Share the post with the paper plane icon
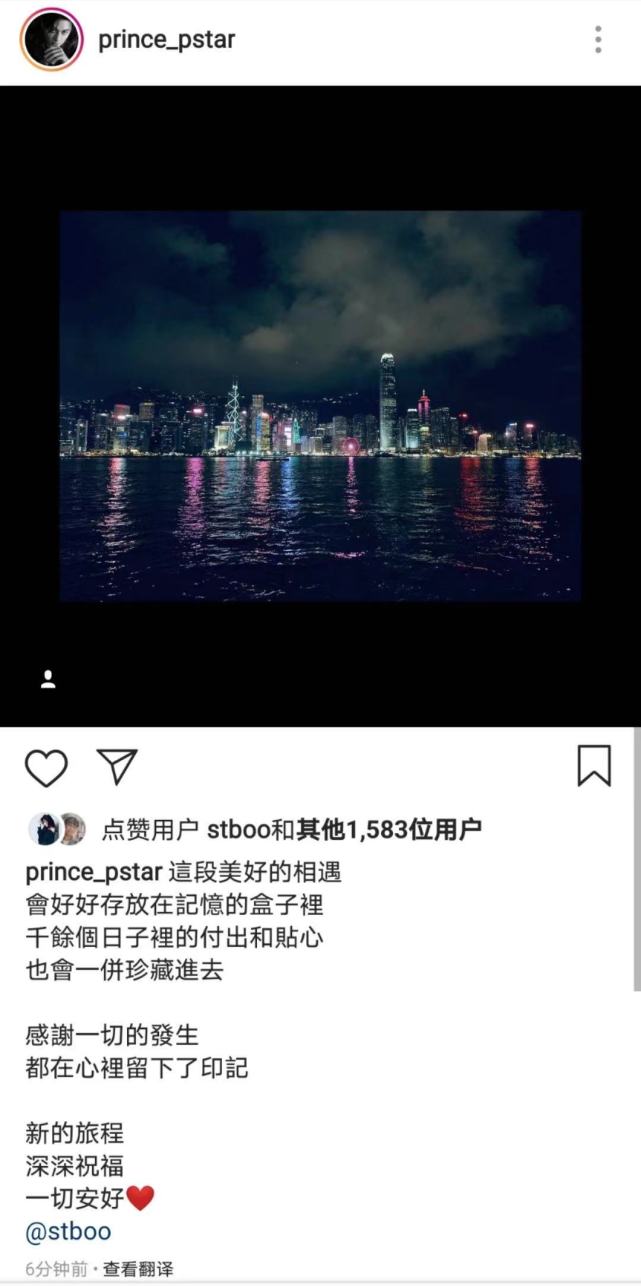The height and width of the screenshot is (1286, 641). point(117,766)
